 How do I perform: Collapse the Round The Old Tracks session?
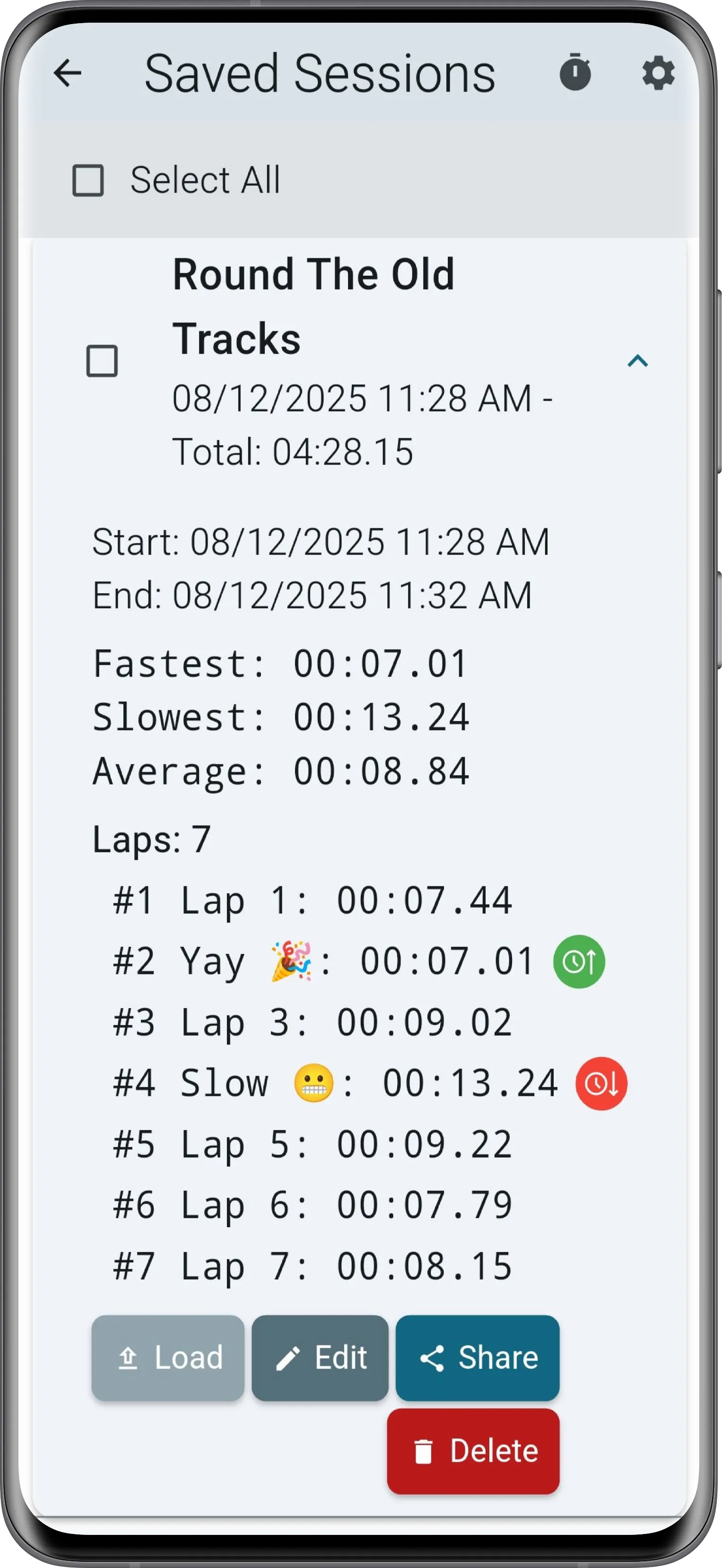637,361
